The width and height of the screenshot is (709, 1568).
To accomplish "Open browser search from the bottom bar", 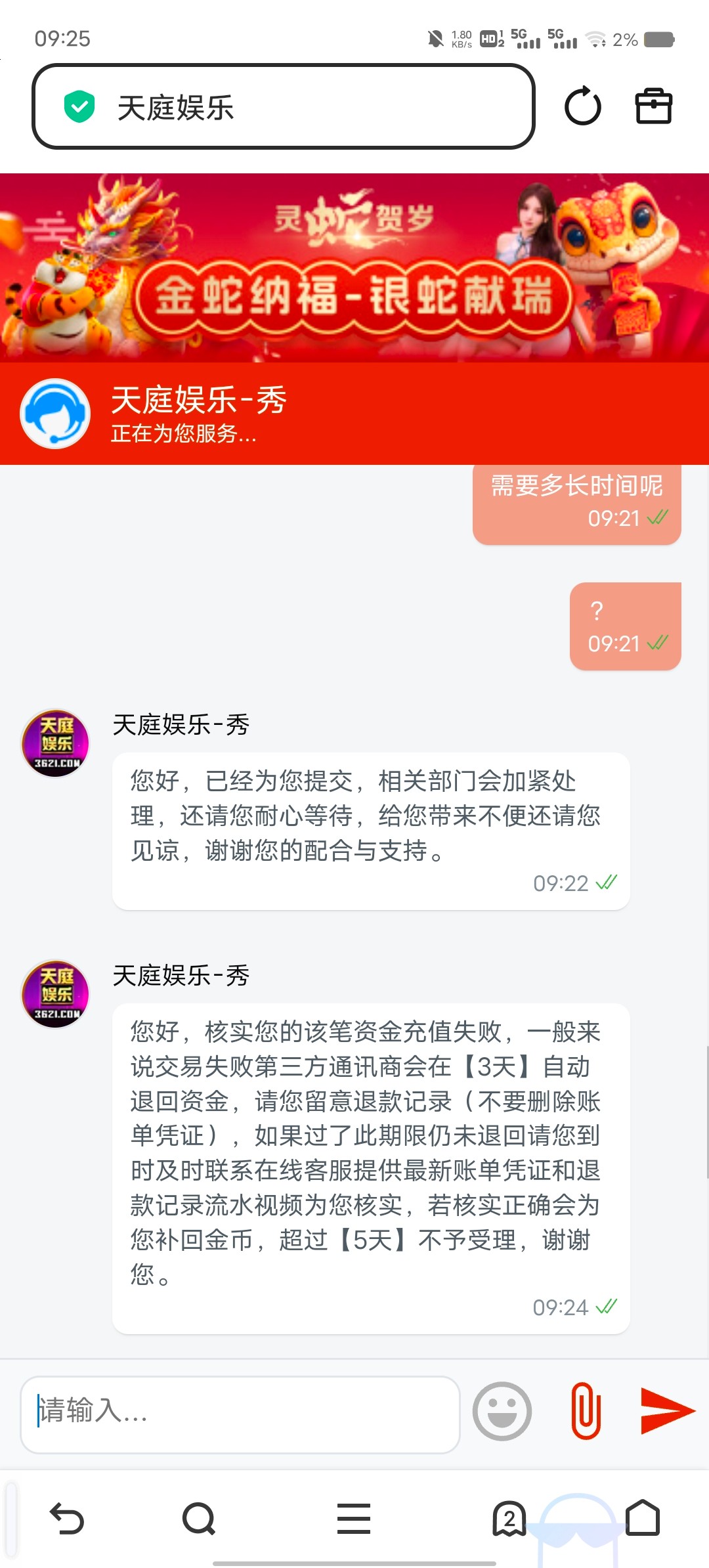I will coord(199,1519).
